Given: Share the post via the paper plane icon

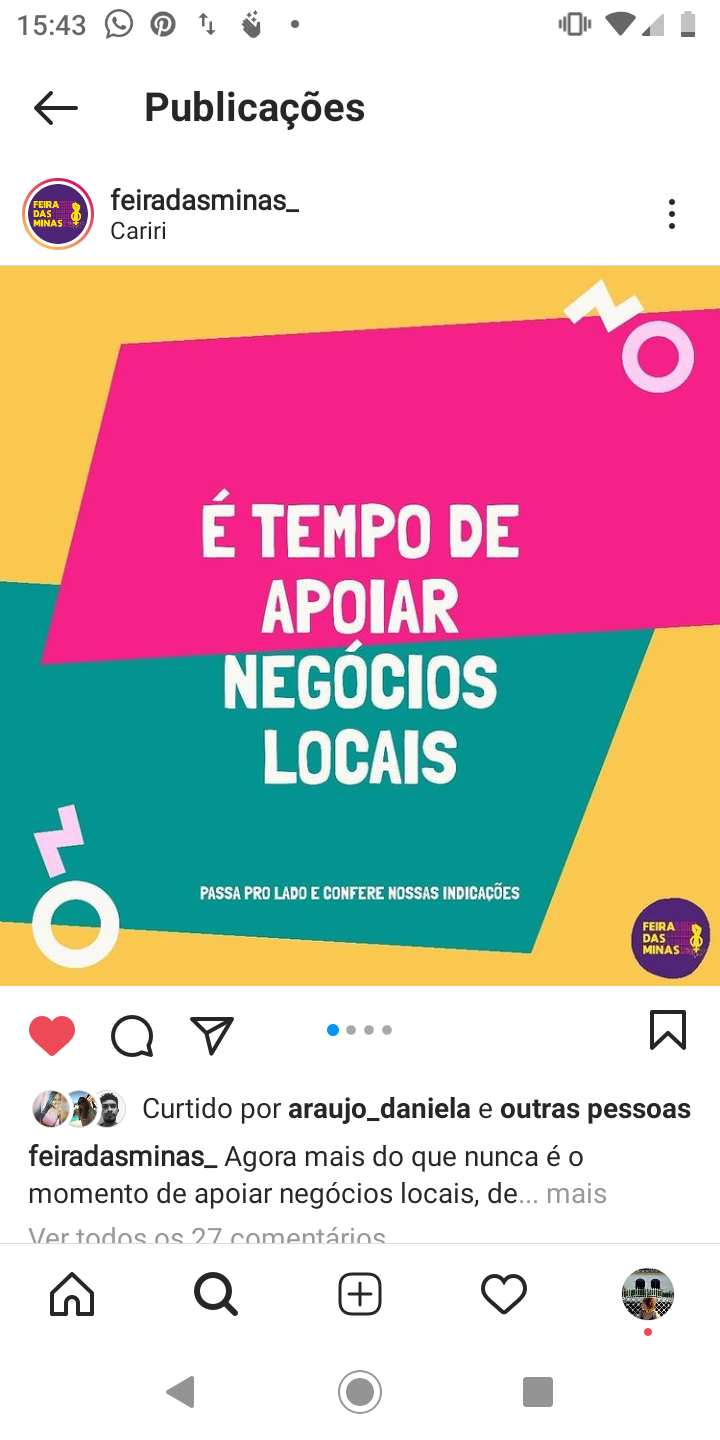Looking at the screenshot, I should pyautogui.click(x=212, y=1035).
